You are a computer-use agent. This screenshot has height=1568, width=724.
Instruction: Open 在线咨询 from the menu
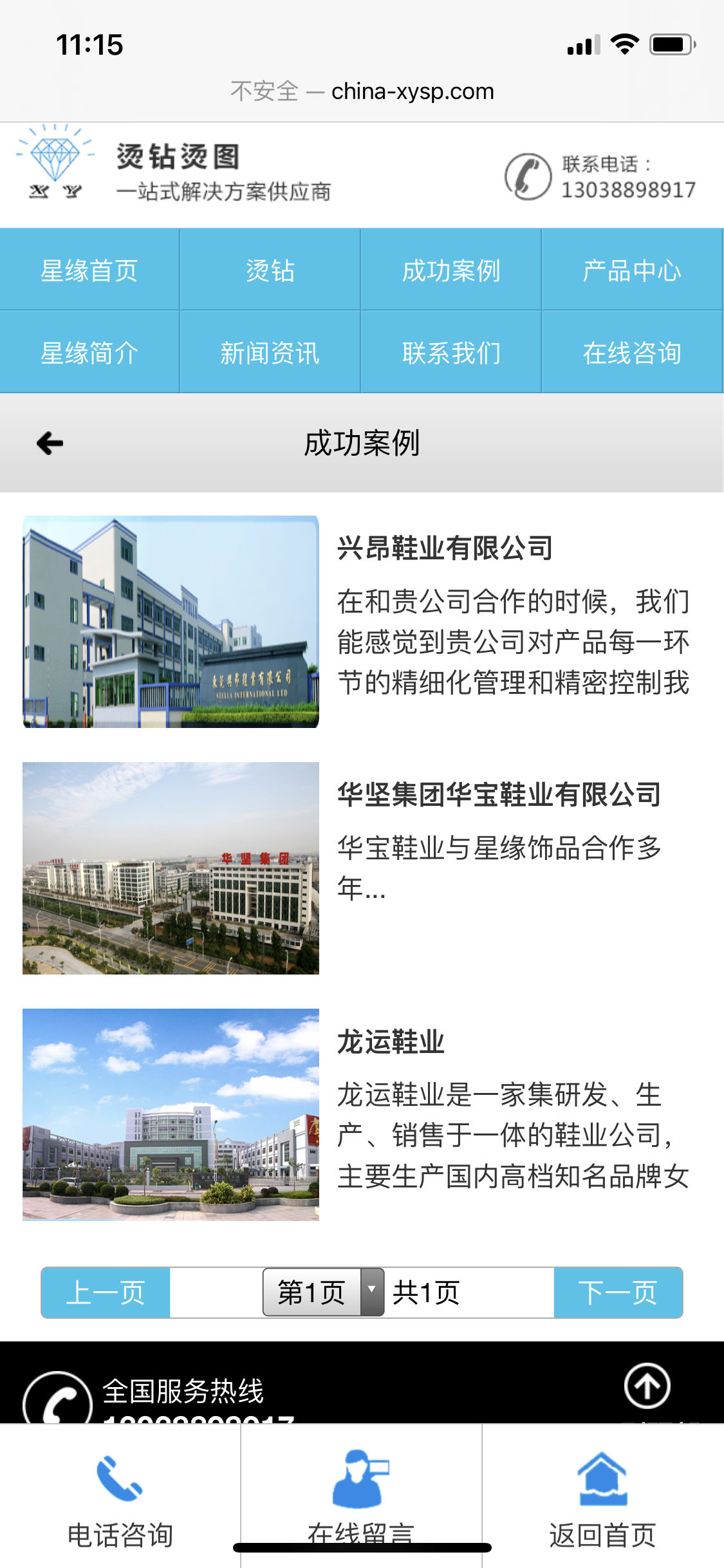tap(632, 353)
